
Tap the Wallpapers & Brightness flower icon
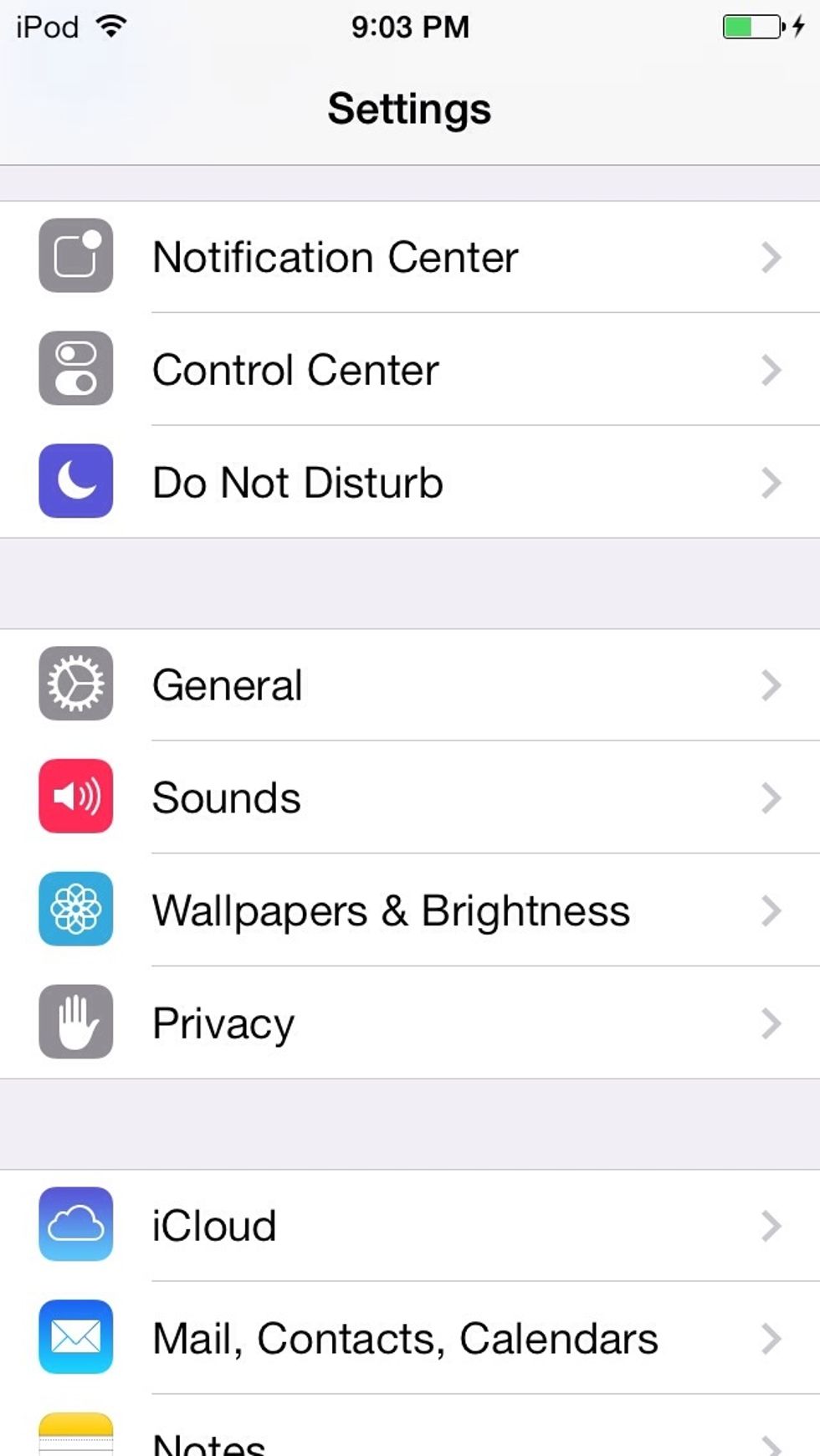click(75, 910)
